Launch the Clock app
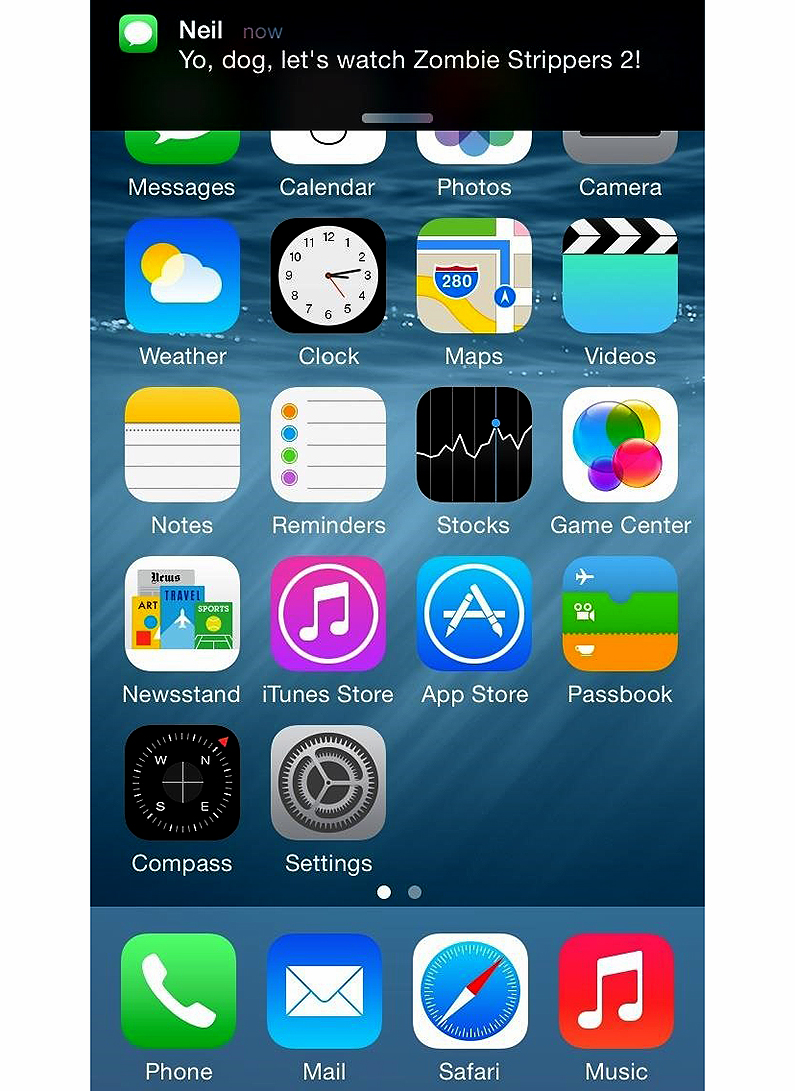 (x=328, y=276)
